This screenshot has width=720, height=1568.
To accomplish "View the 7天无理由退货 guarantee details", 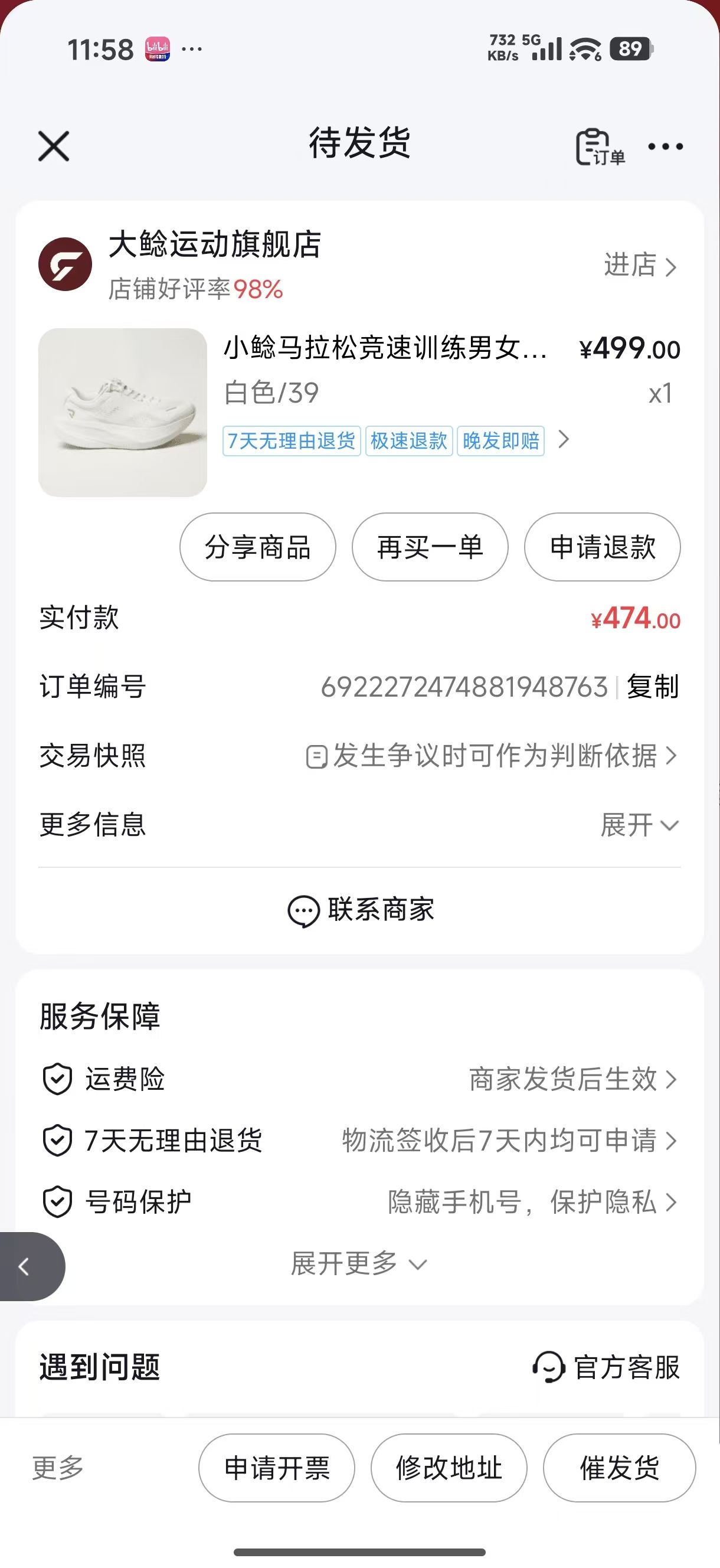I will (359, 1140).
